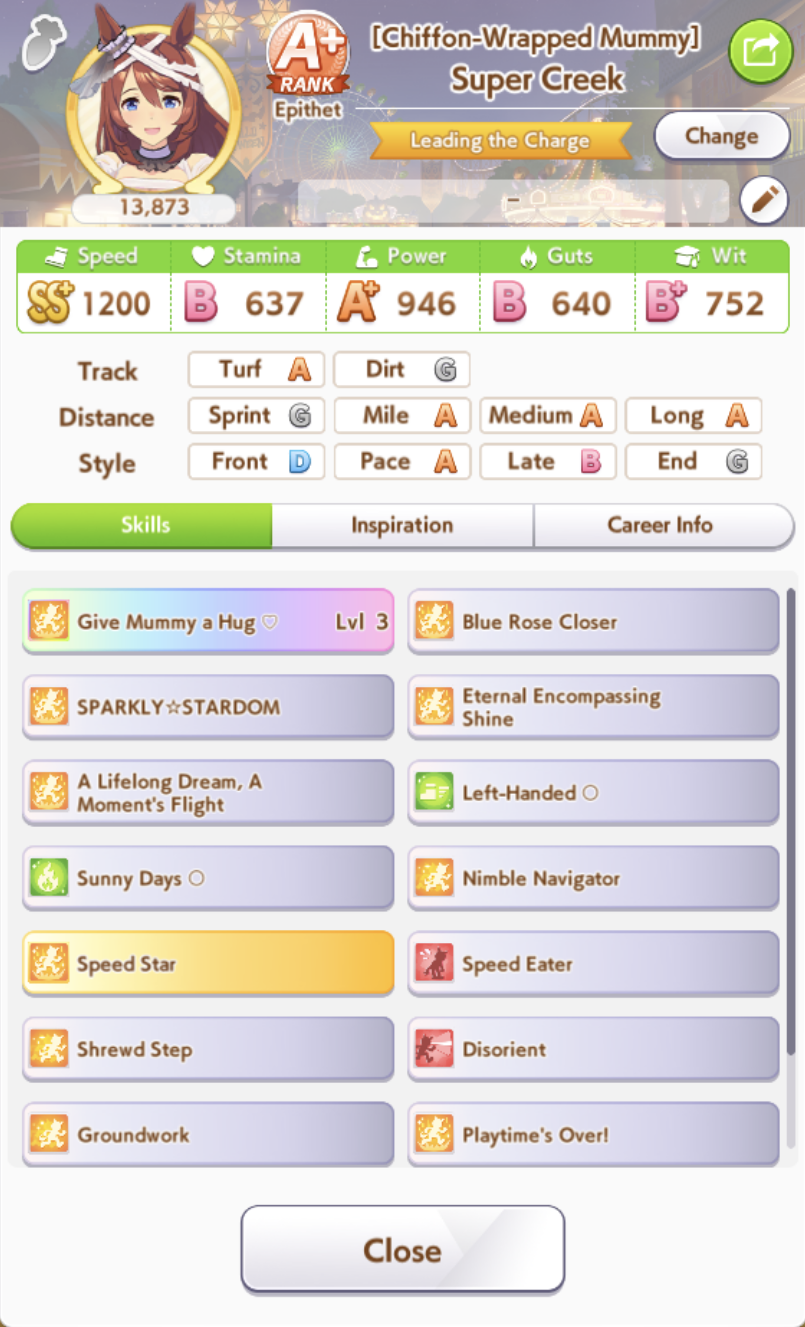View the Speed Eater debuff skill
The image size is (805, 1327).
[593, 964]
